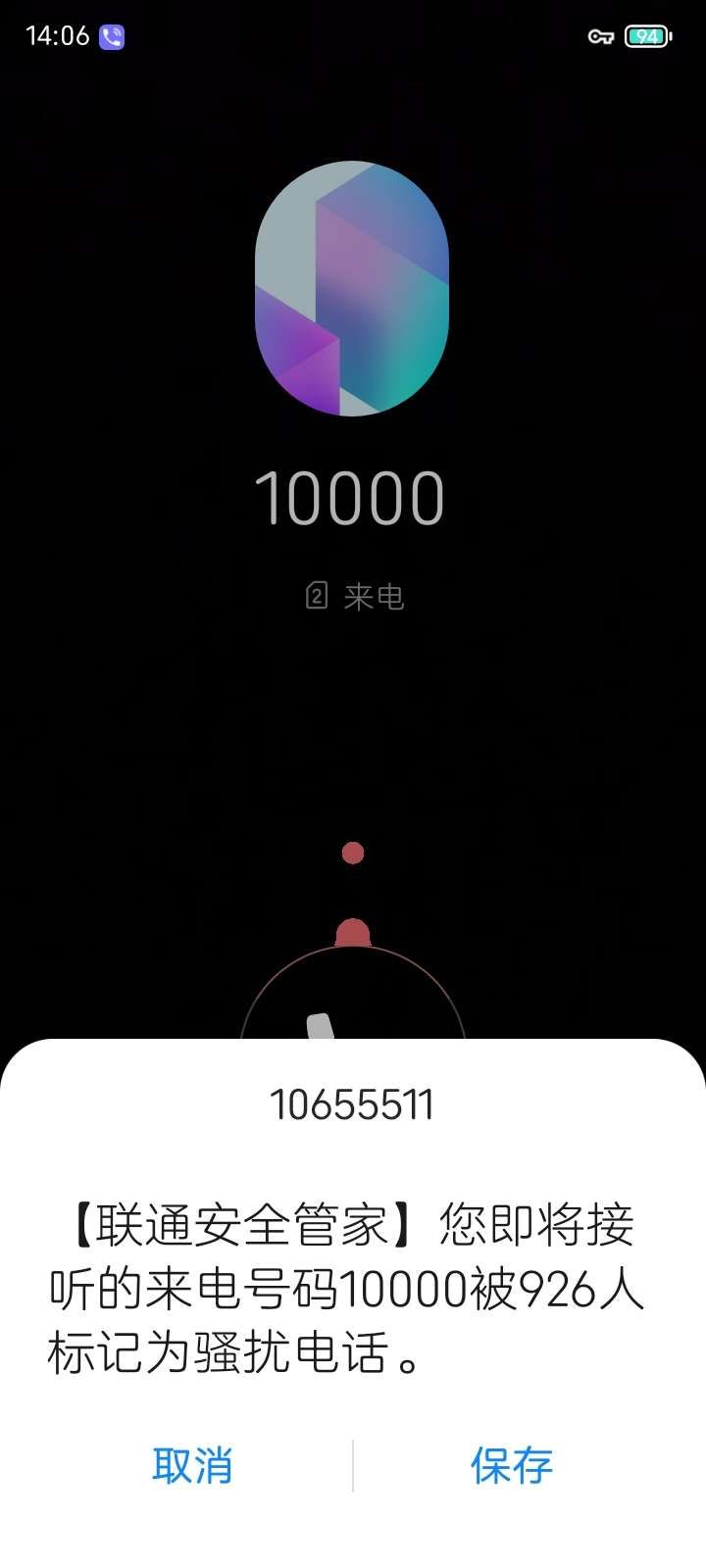
Task: Tap the lower red dot on answer ring
Action: point(352,931)
